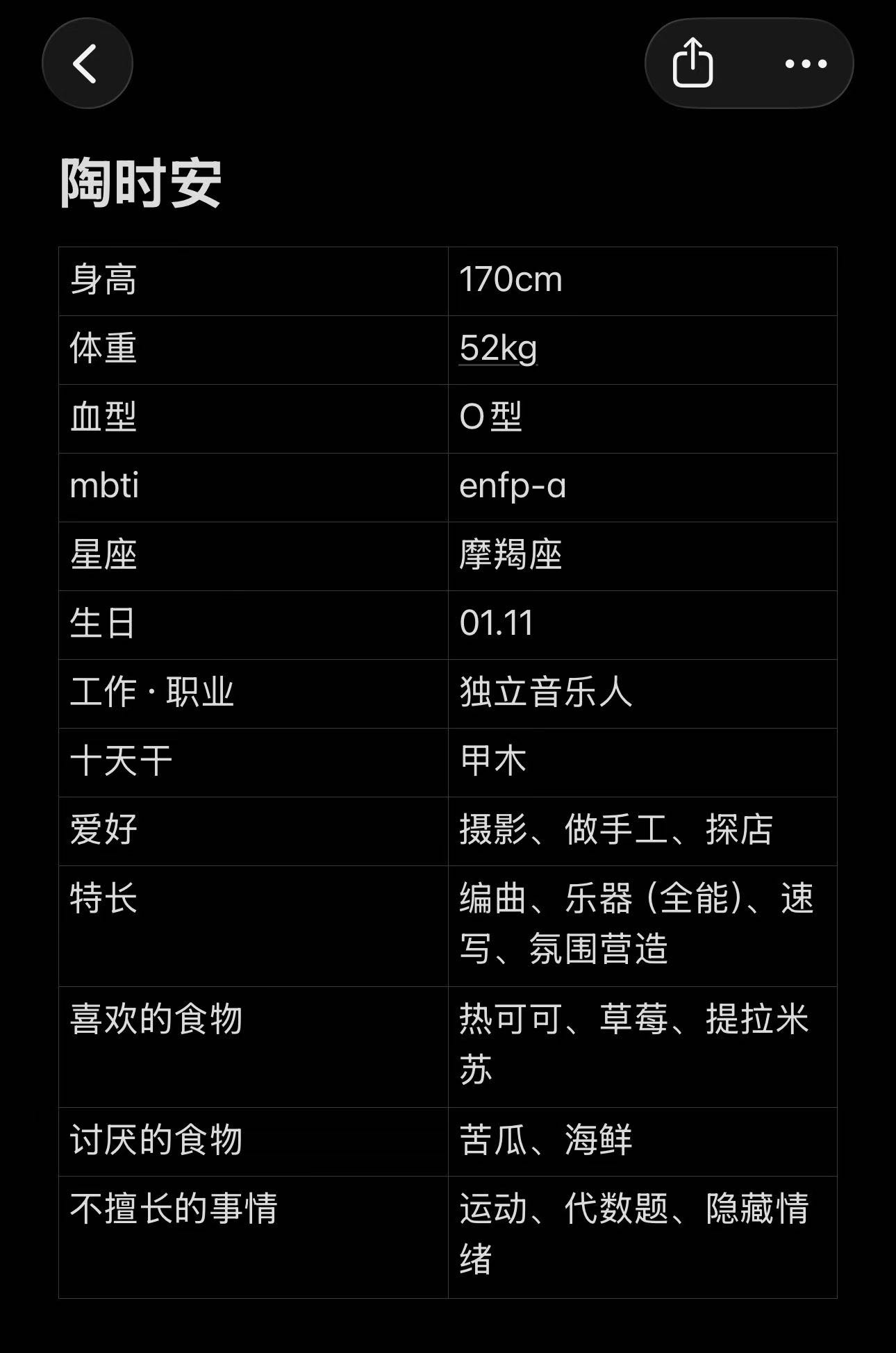Open the three-dot more options menu

point(806,64)
